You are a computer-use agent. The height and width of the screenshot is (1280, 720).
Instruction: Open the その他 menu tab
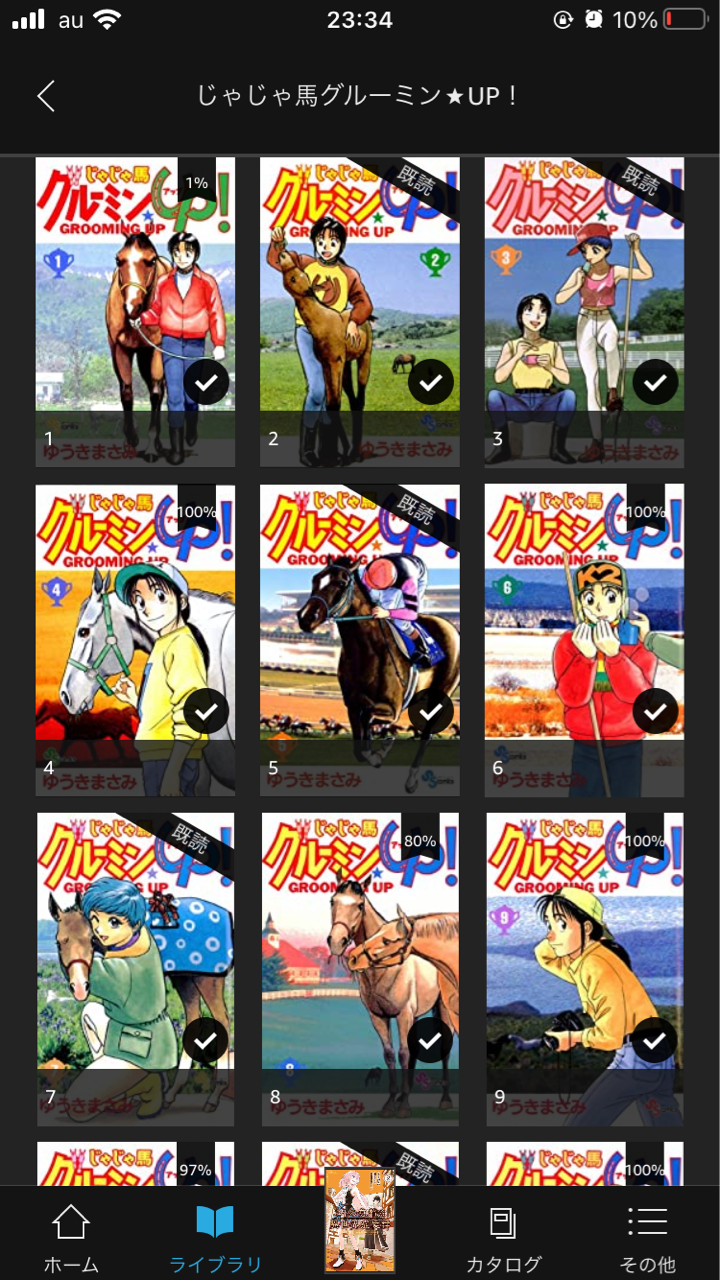click(647, 1237)
